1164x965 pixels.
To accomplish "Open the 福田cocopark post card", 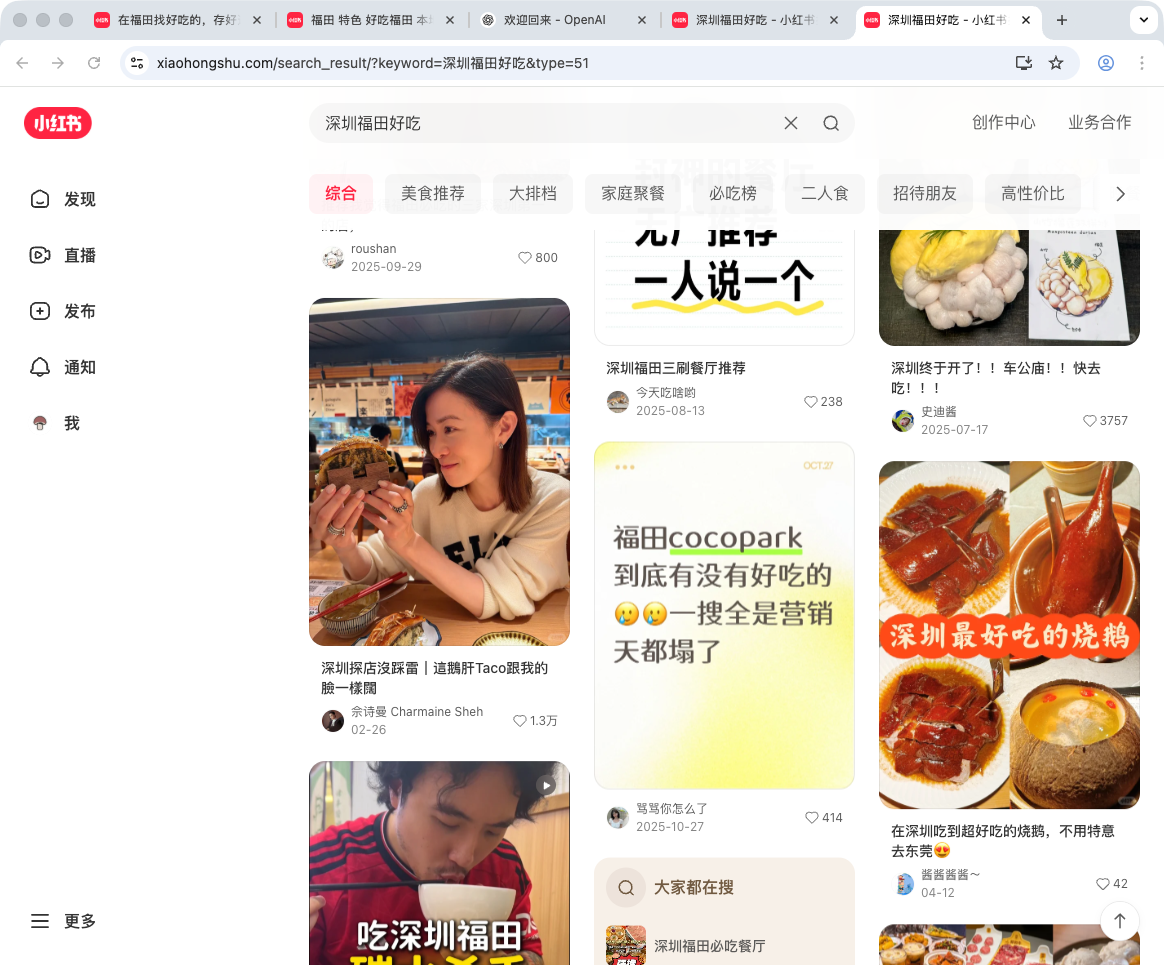I will coord(724,615).
